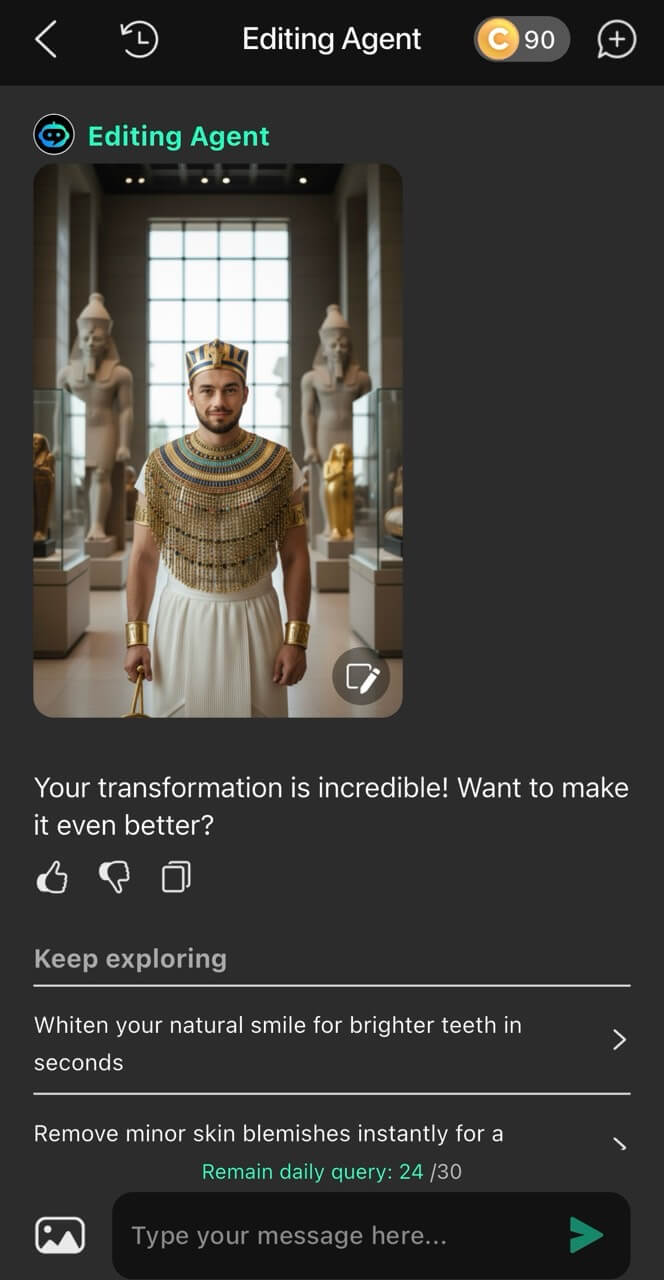Screen dimensions: 664x1280
Task: Go back using the top arrow
Action: pyautogui.click(x=45, y=40)
